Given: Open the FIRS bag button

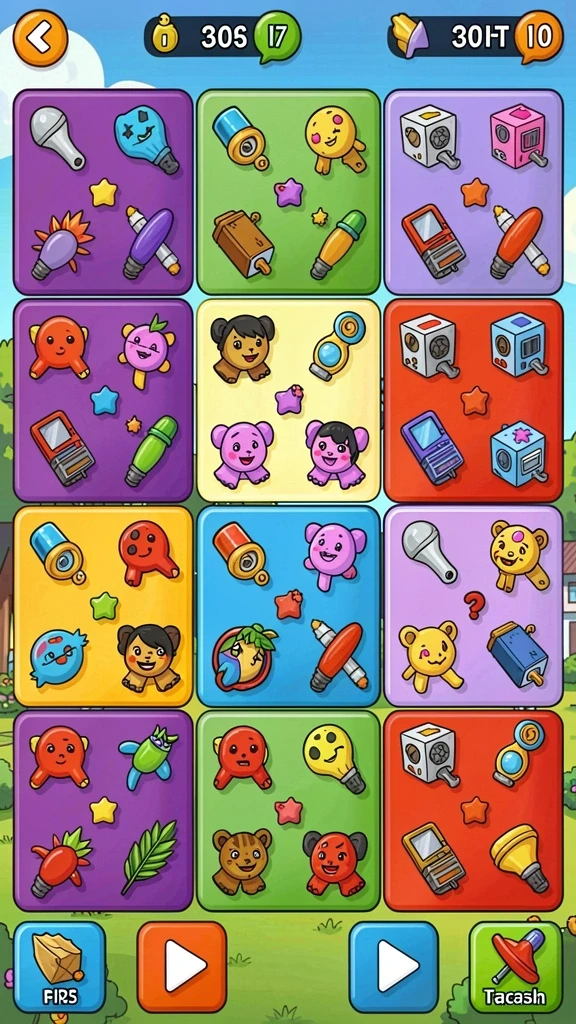Looking at the screenshot, I should click(x=59, y=967).
